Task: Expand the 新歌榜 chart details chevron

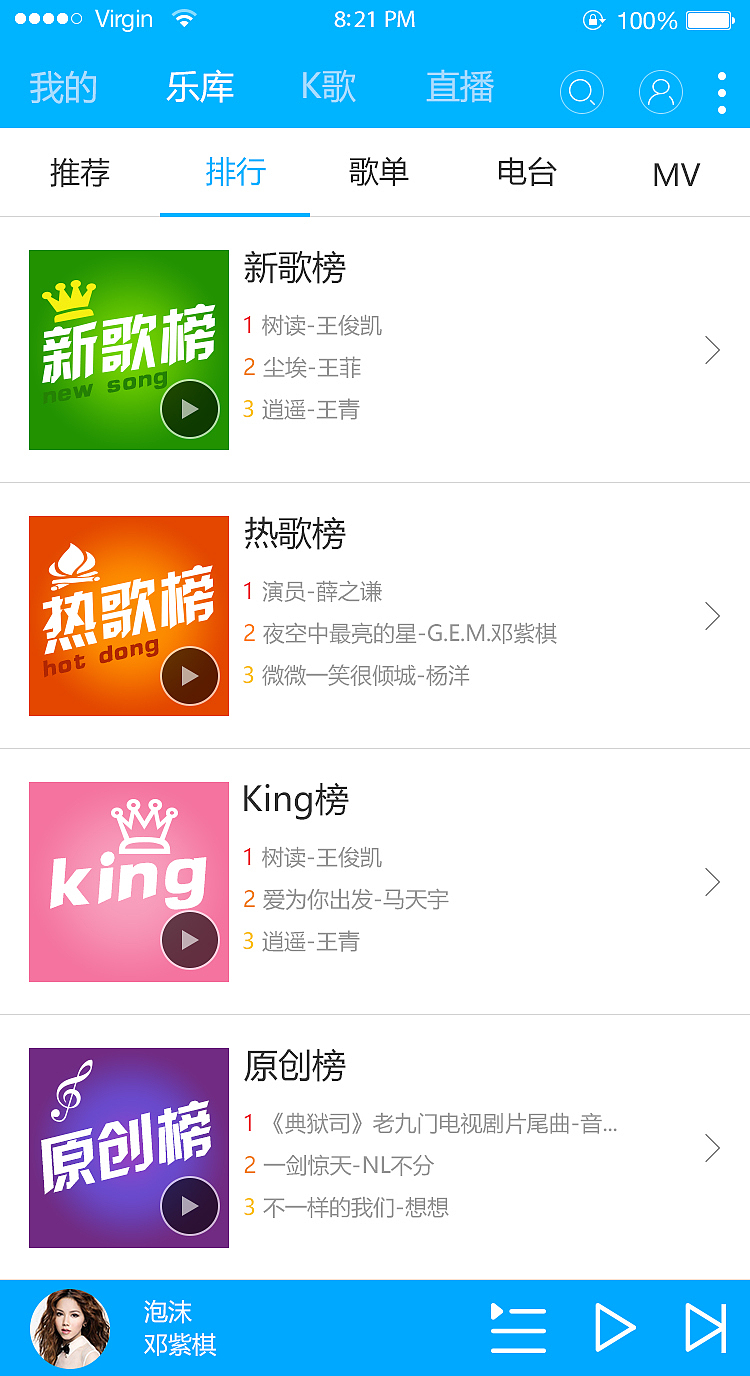Action: (x=712, y=350)
